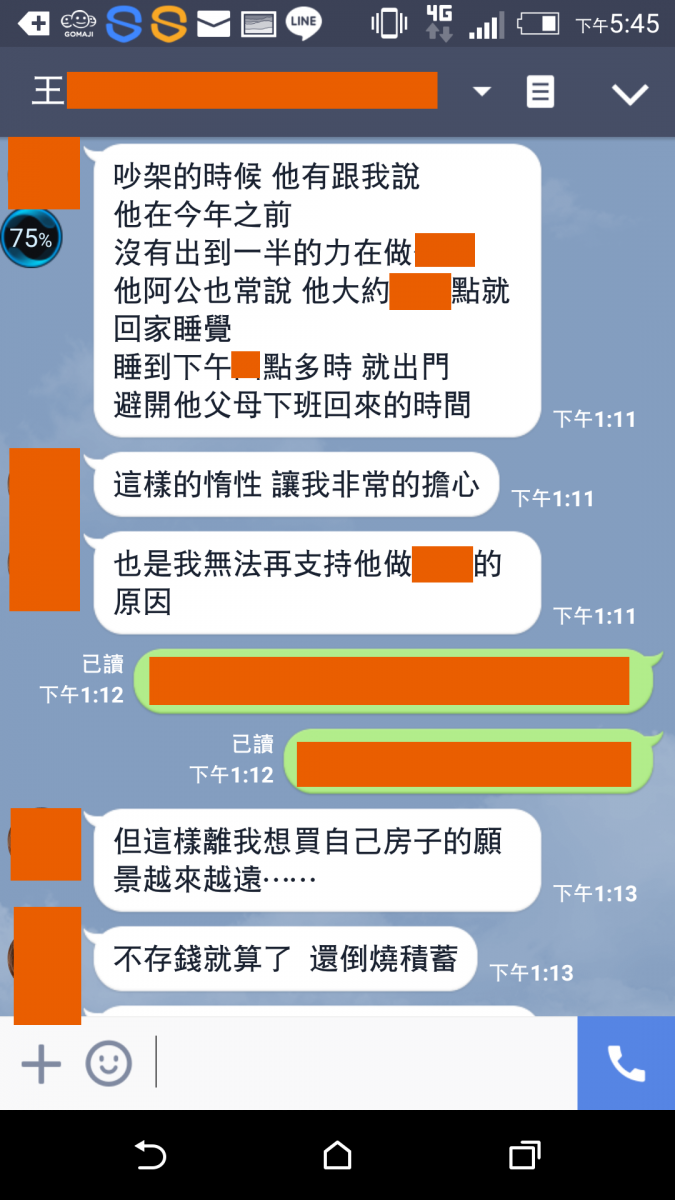
Task: Open the recent apps view
Action: click(524, 1156)
